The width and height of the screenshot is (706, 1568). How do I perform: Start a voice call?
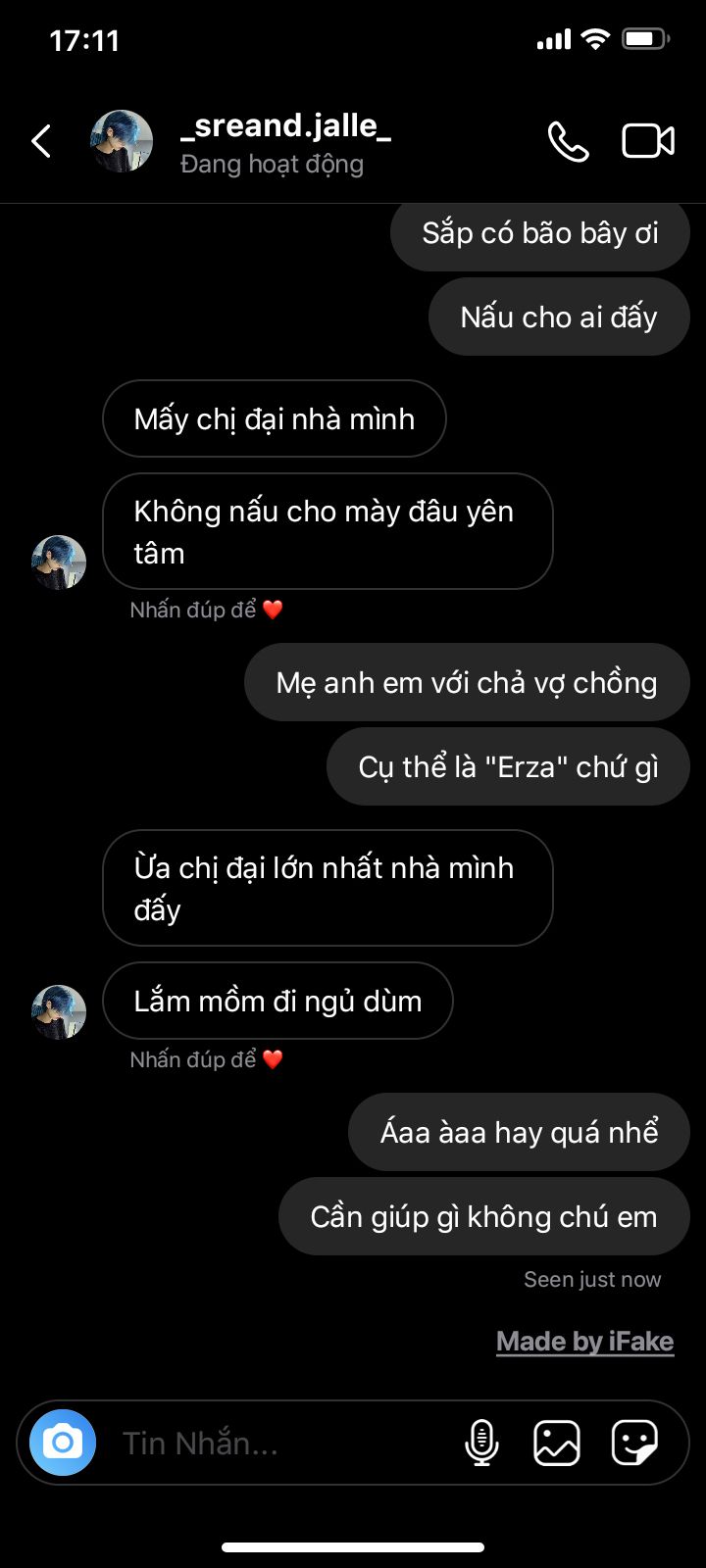568,142
